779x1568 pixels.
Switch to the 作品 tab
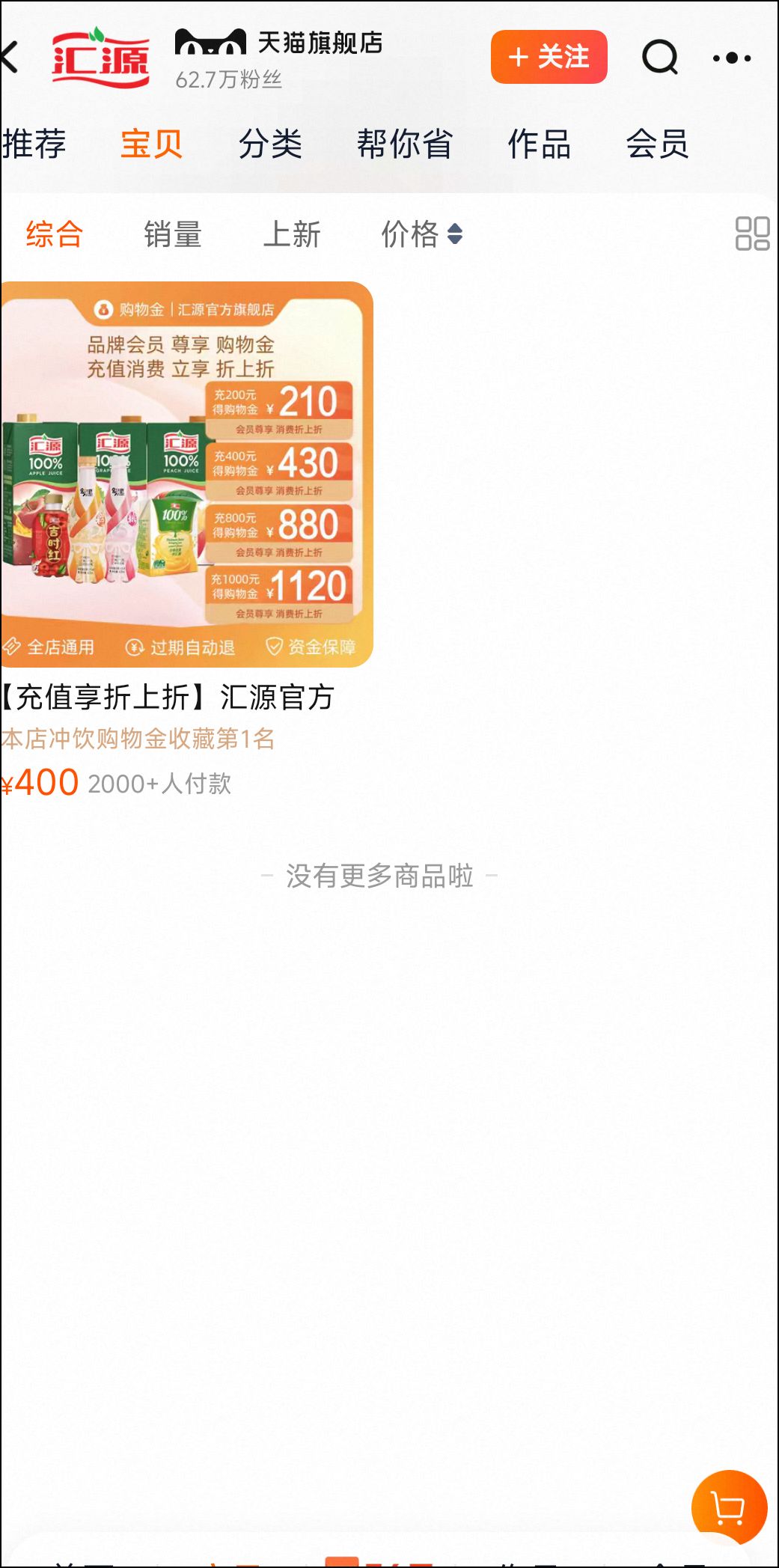click(x=539, y=144)
